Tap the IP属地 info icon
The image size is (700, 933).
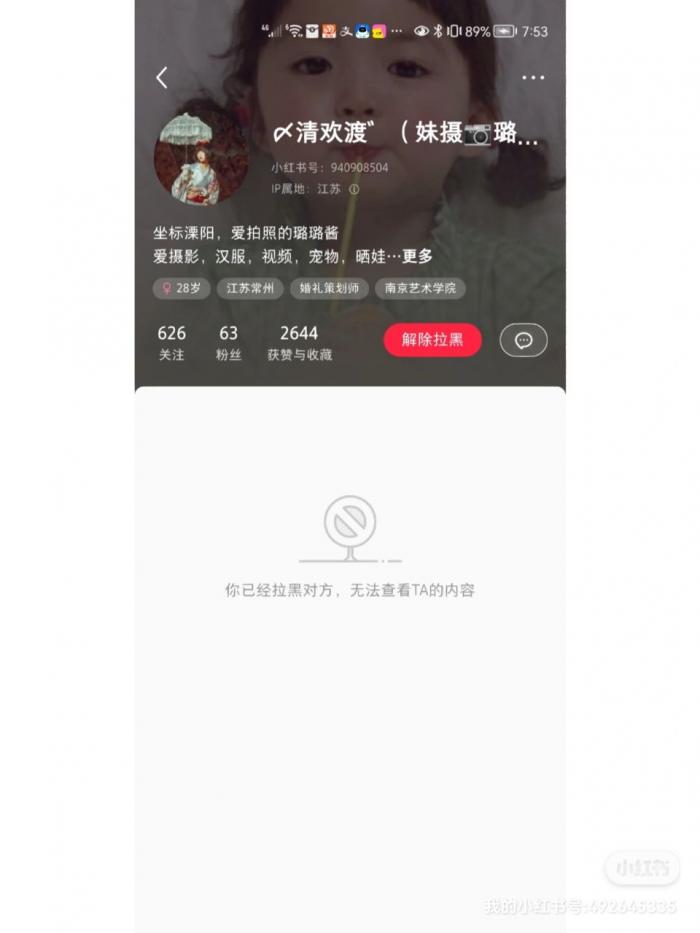(354, 188)
